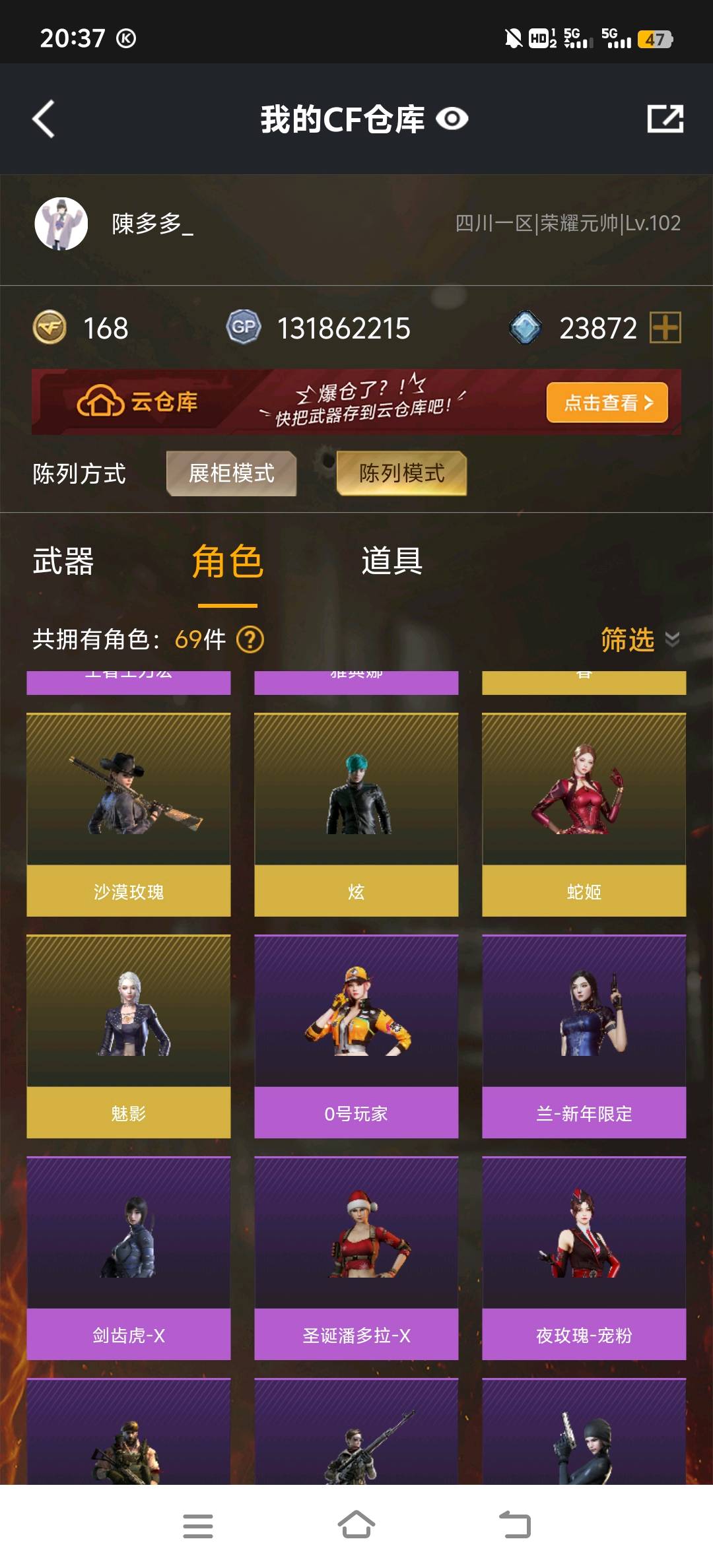Share the warehouse page

pos(665,119)
